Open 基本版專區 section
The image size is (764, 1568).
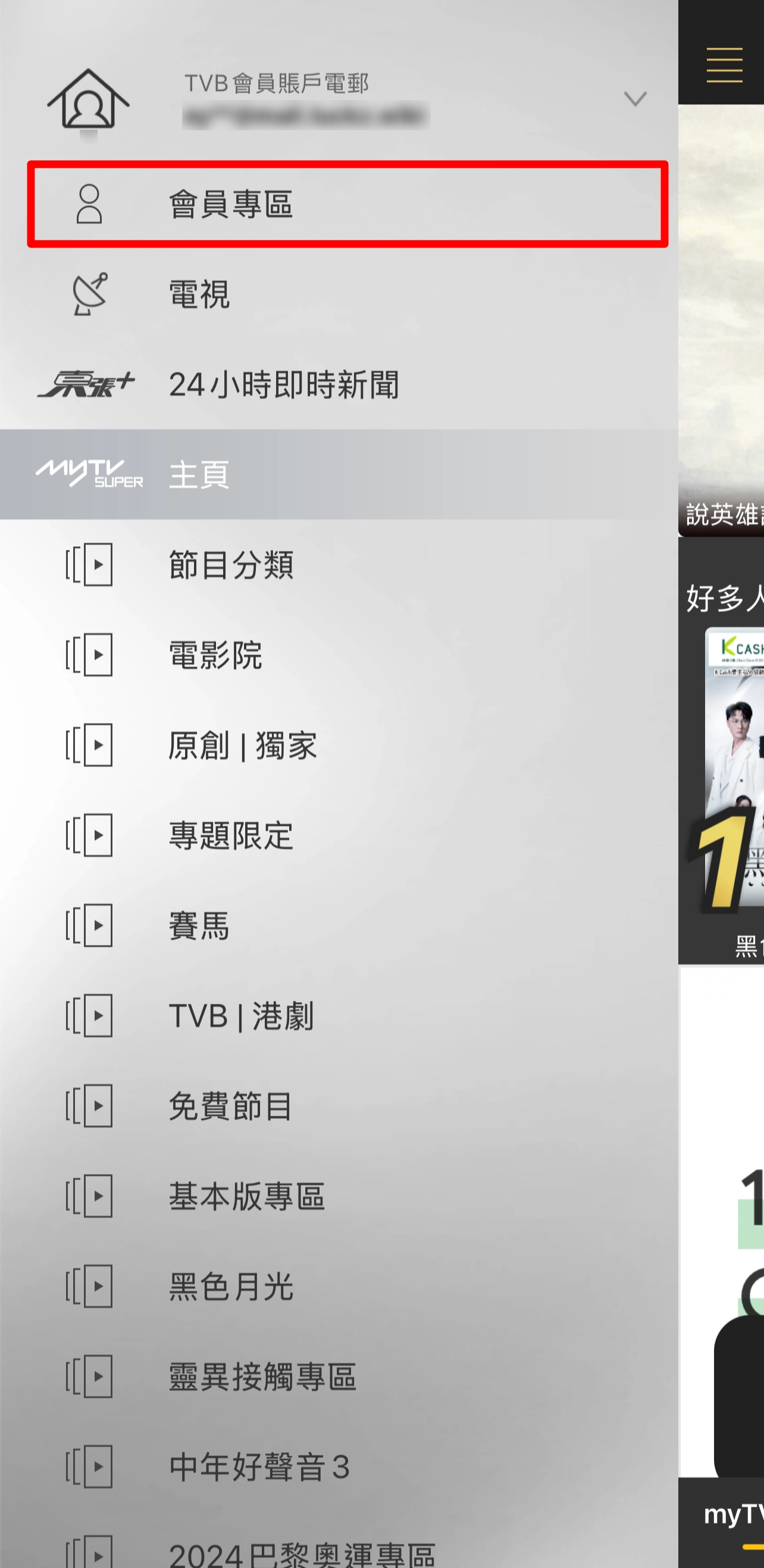[x=246, y=1196]
